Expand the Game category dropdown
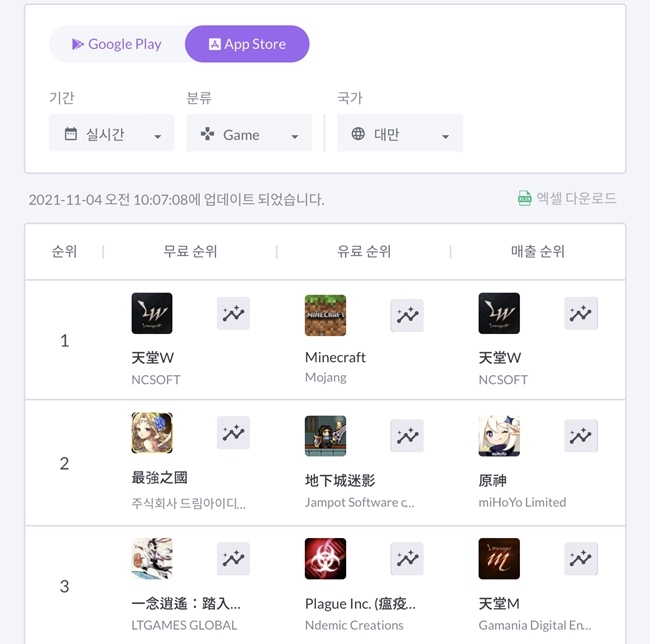The height and width of the screenshot is (644, 650). coord(248,134)
